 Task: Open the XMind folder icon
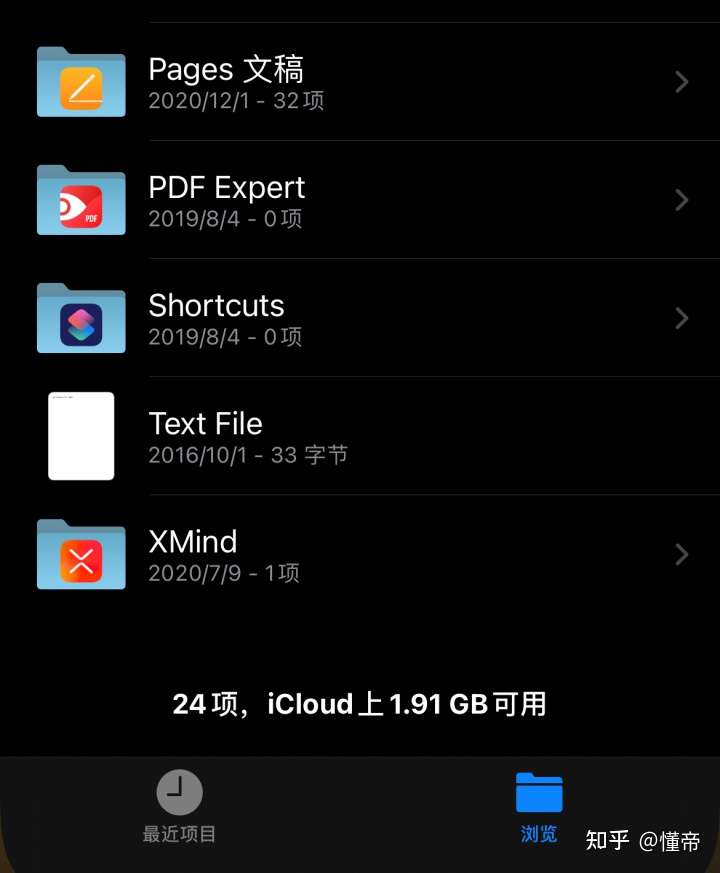click(x=80, y=554)
